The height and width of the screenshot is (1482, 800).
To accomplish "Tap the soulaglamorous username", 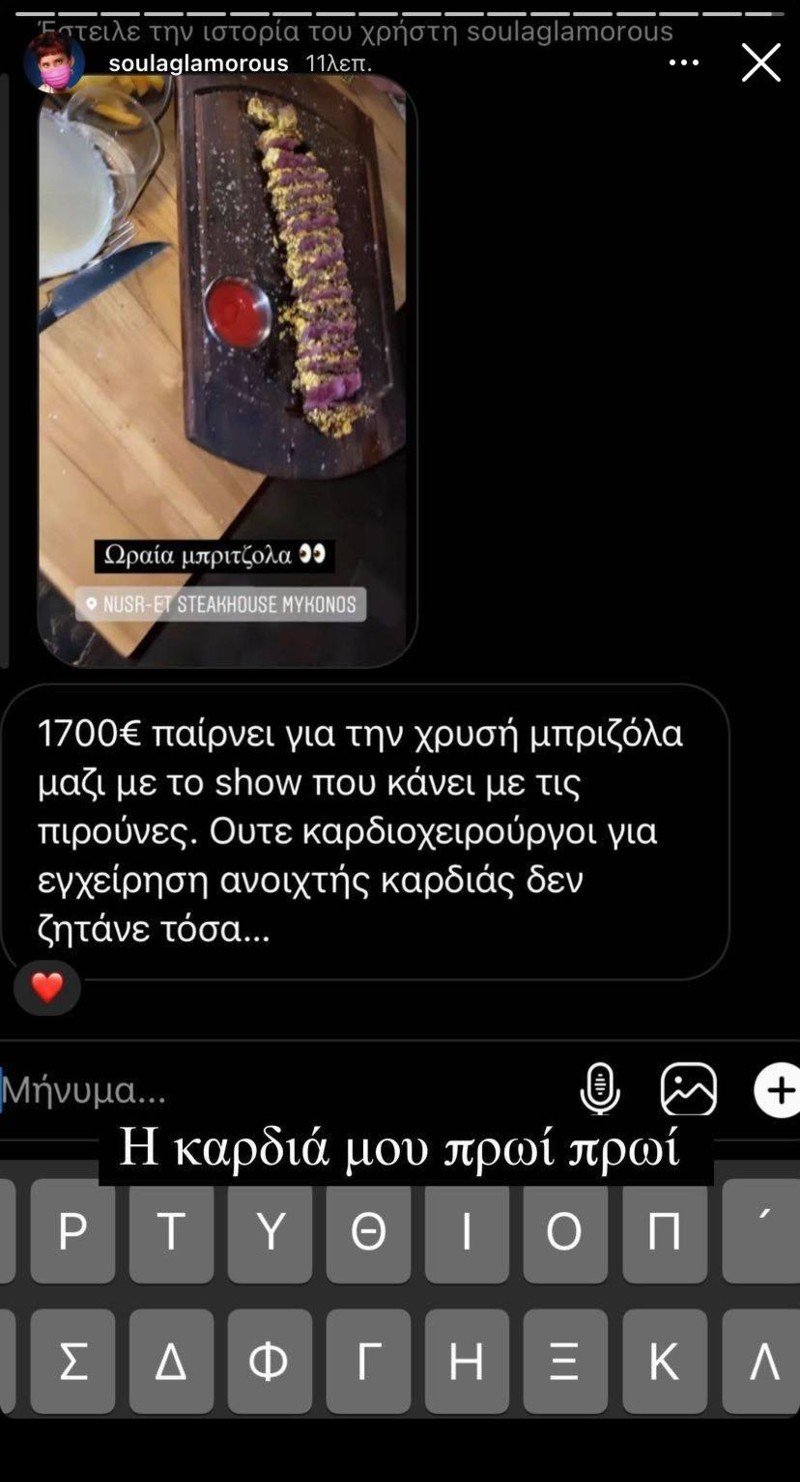I will [x=198, y=63].
